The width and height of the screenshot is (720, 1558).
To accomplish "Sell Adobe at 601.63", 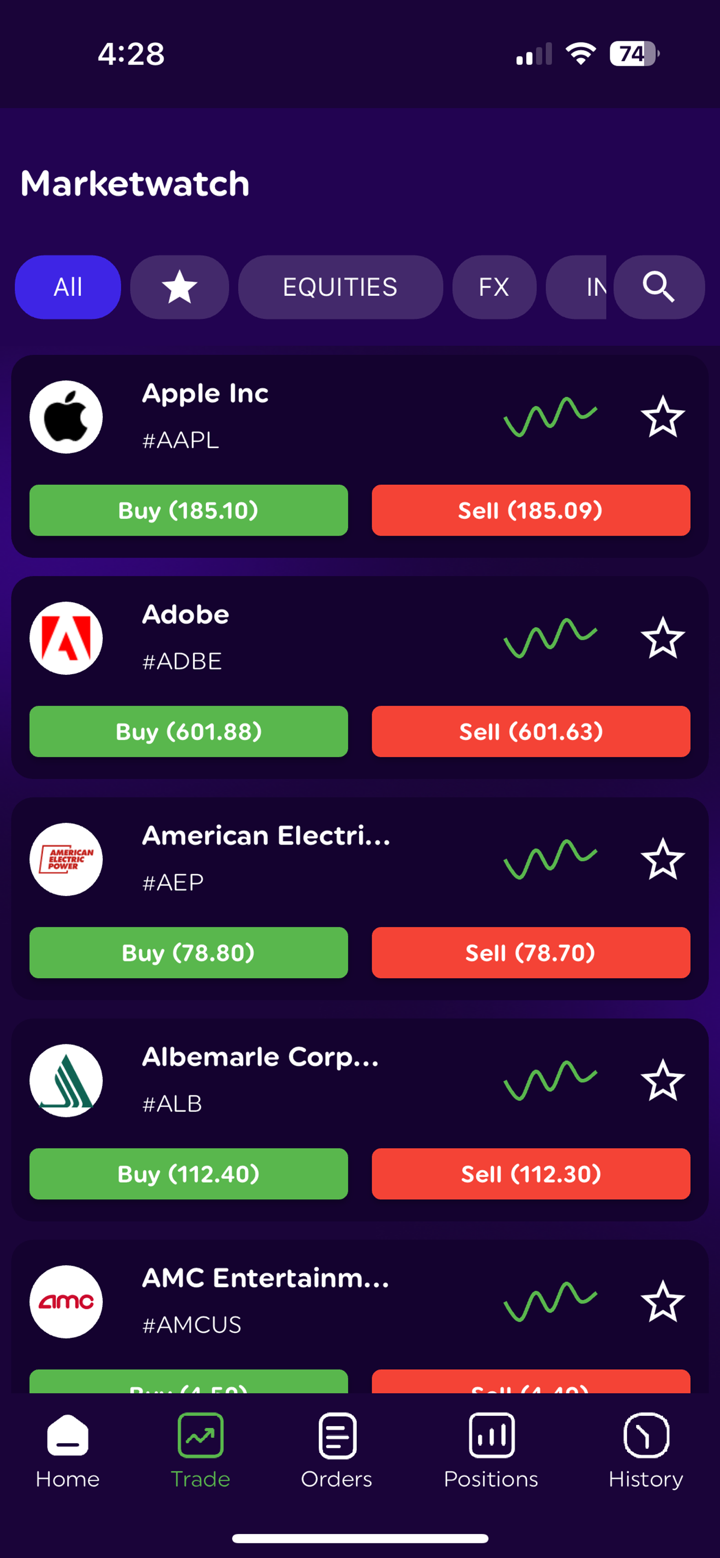I will [x=531, y=732].
